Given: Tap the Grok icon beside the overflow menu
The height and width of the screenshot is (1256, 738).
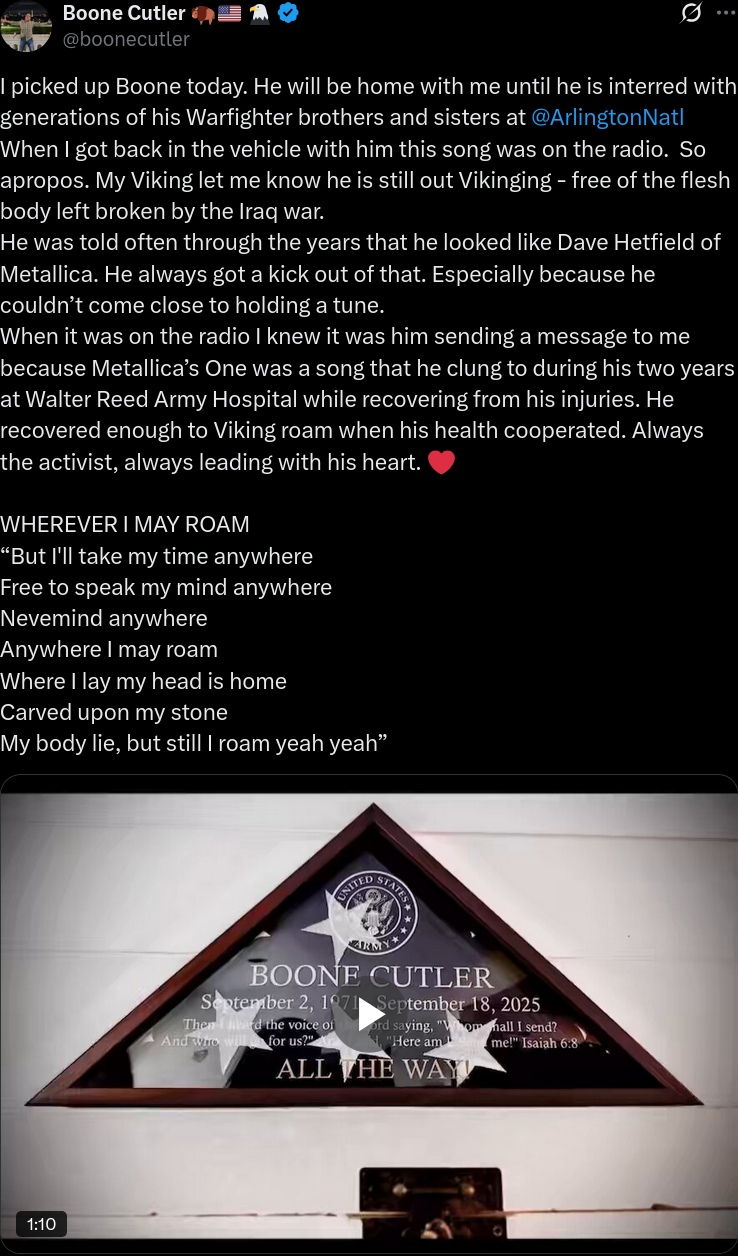Looking at the screenshot, I should pyautogui.click(x=690, y=13).
